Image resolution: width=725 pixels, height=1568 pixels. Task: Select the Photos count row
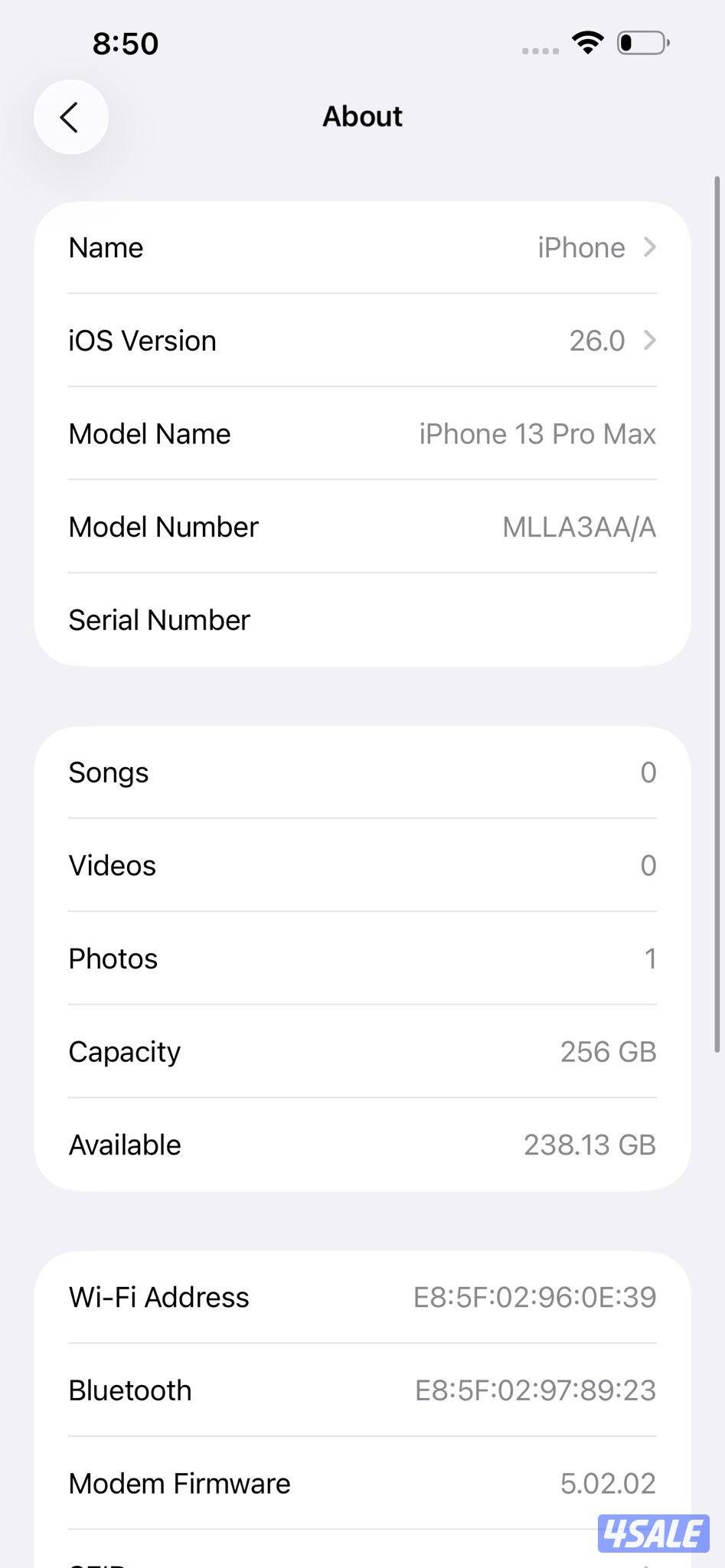click(362, 958)
